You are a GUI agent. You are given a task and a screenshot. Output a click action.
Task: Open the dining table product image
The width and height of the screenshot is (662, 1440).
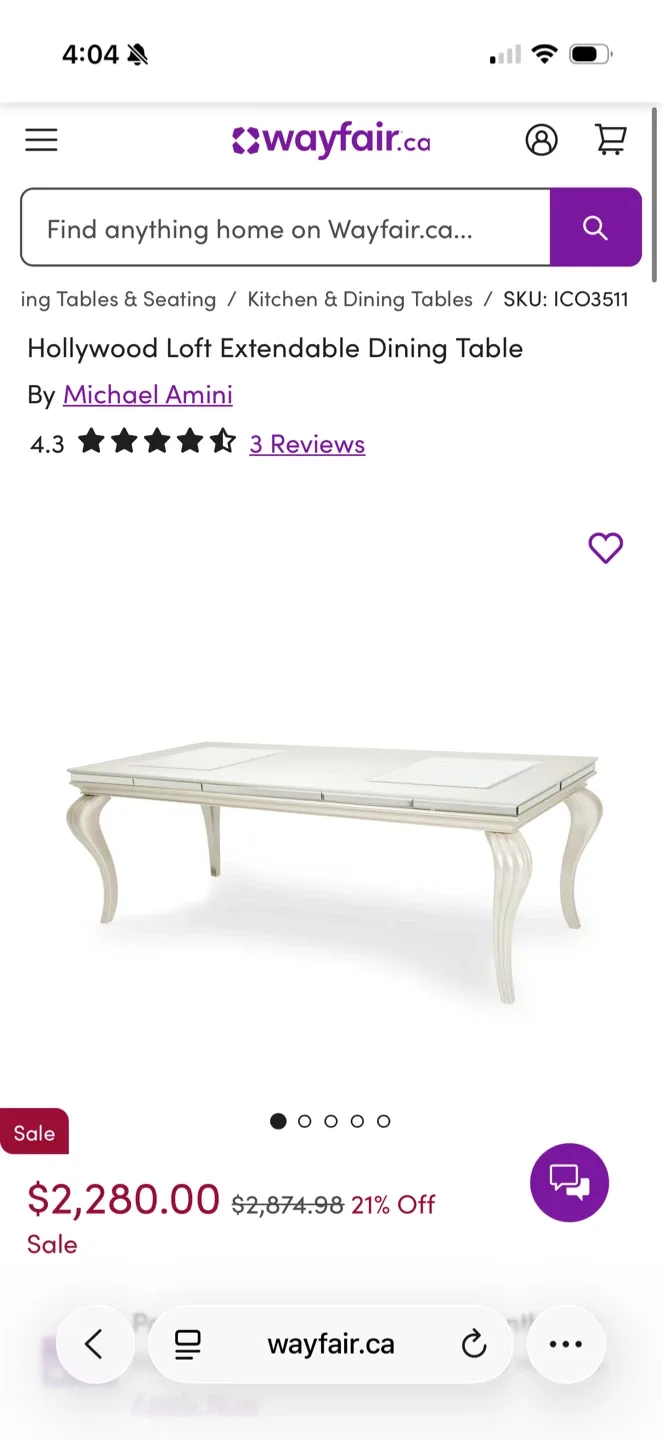[x=331, y=850]
